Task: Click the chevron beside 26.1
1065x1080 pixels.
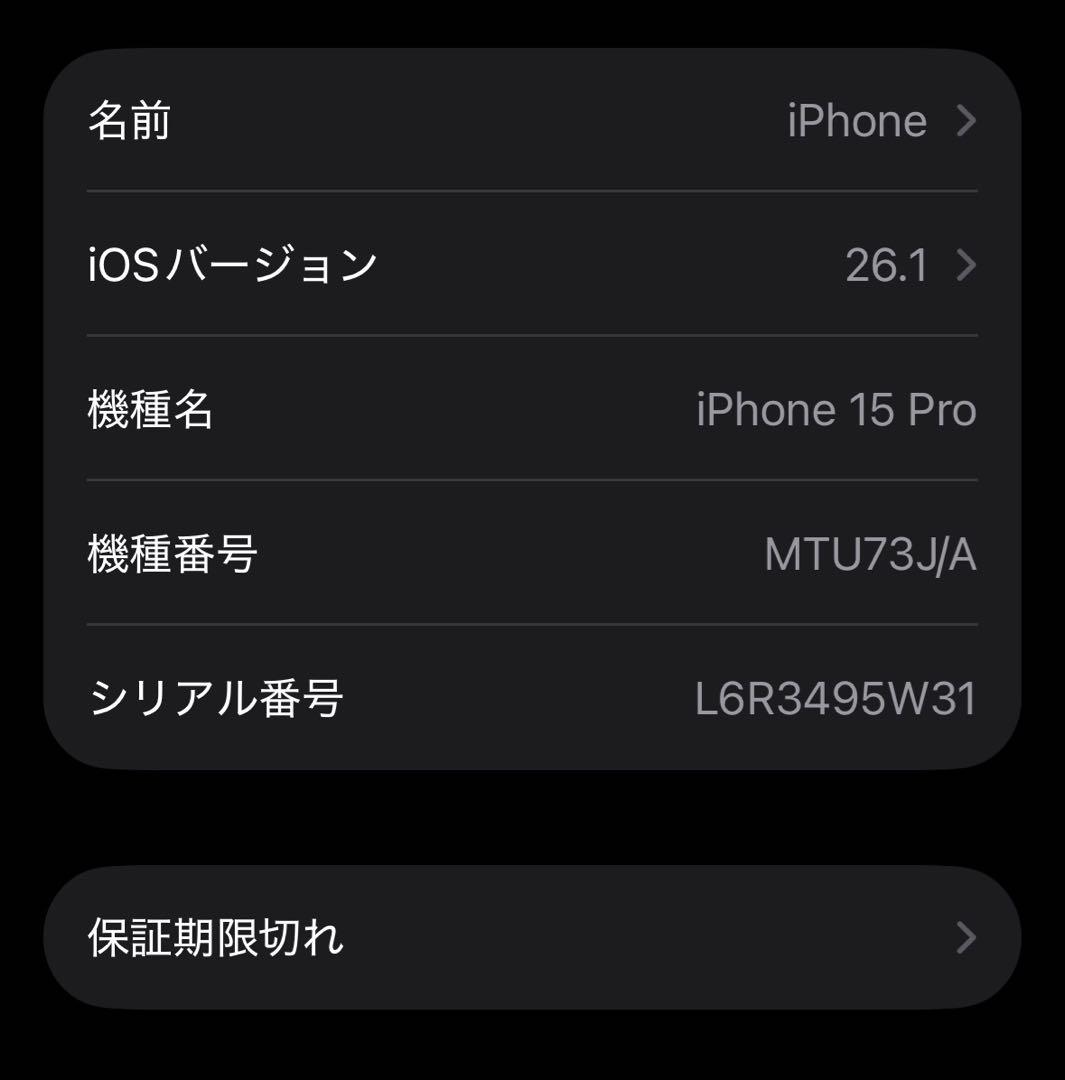Action: coord(965,265)
